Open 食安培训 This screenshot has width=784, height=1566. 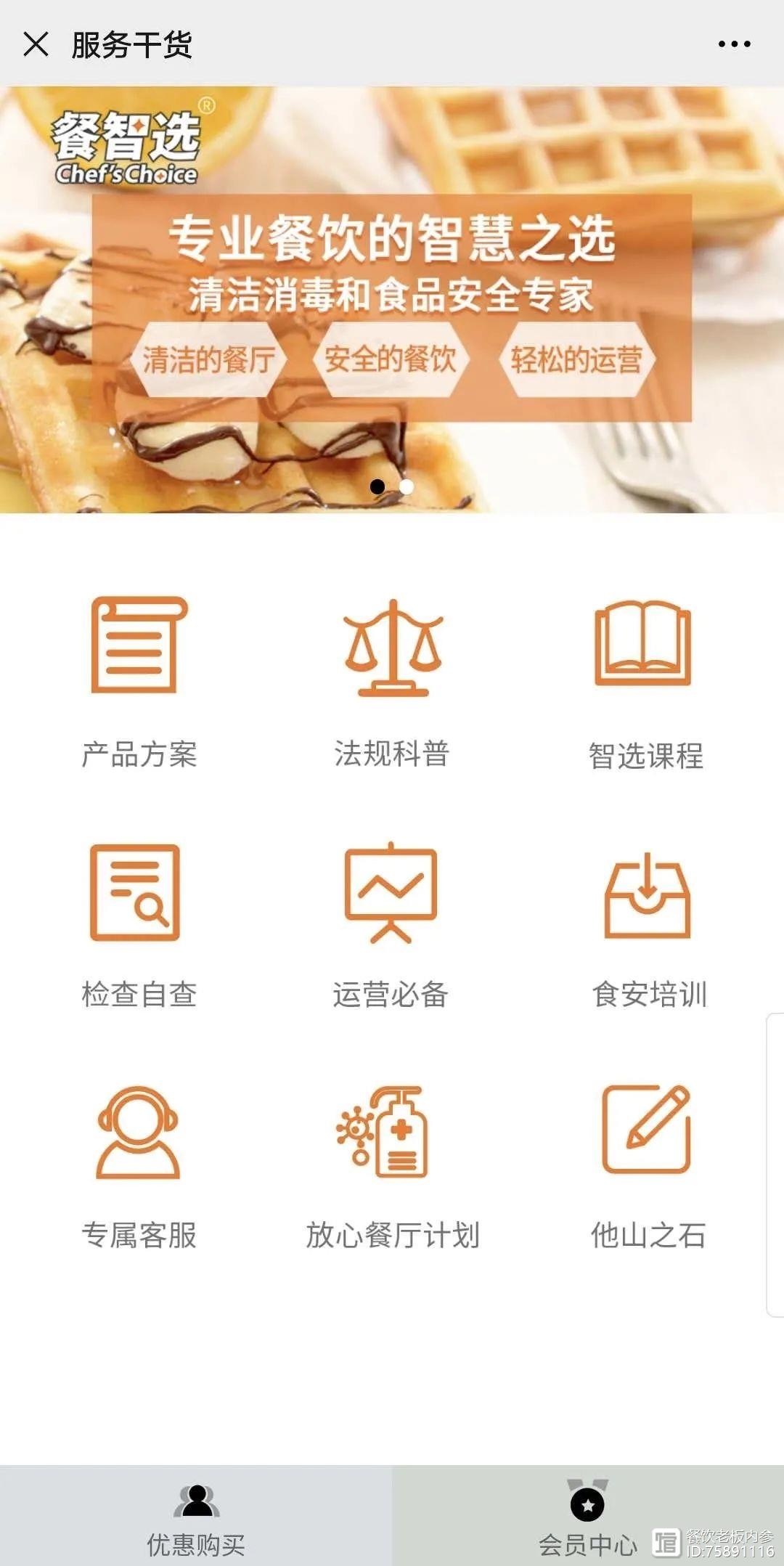(x=648, y=923)
